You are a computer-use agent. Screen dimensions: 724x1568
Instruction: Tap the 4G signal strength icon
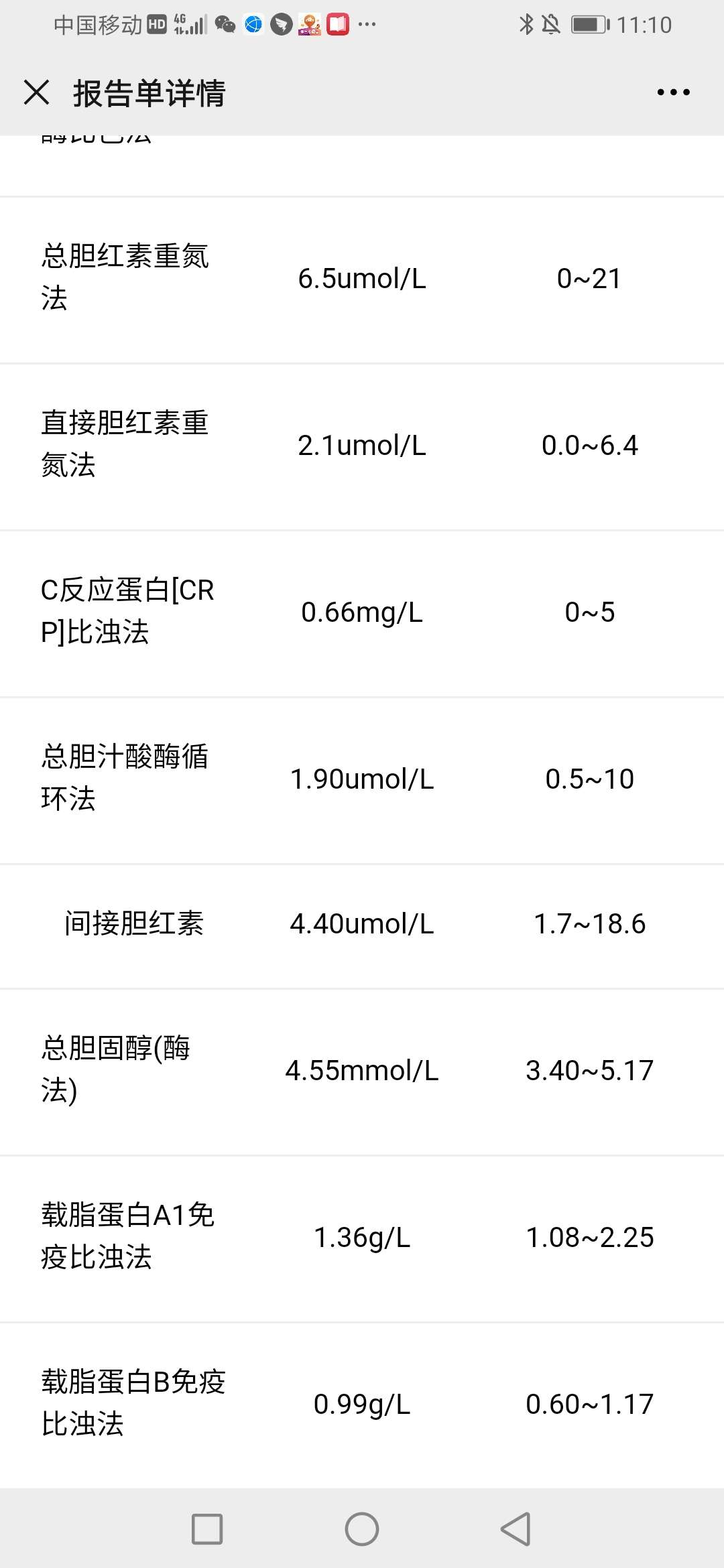[189, 24]
